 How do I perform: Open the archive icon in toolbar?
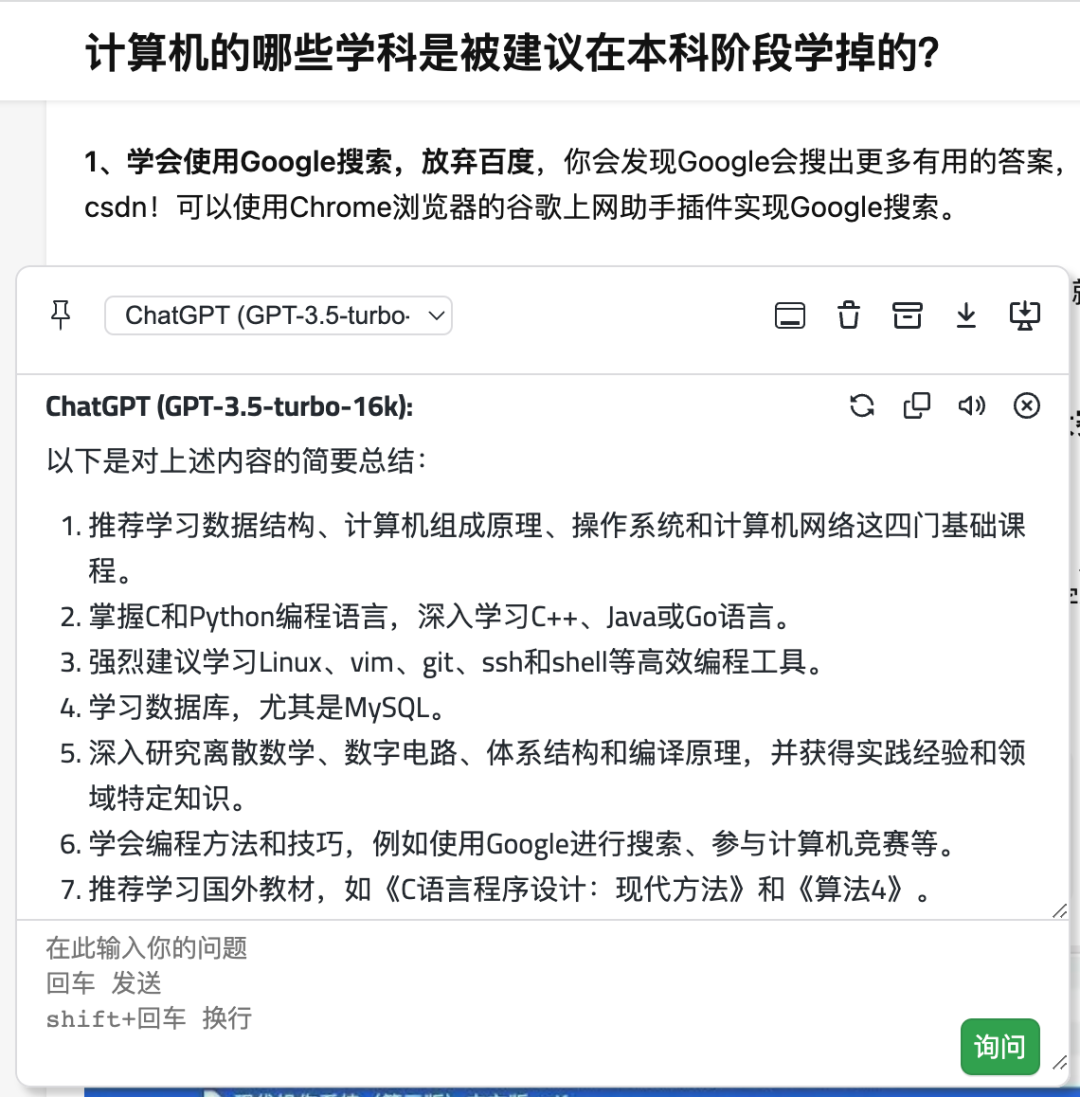click(x=907, y=316)
